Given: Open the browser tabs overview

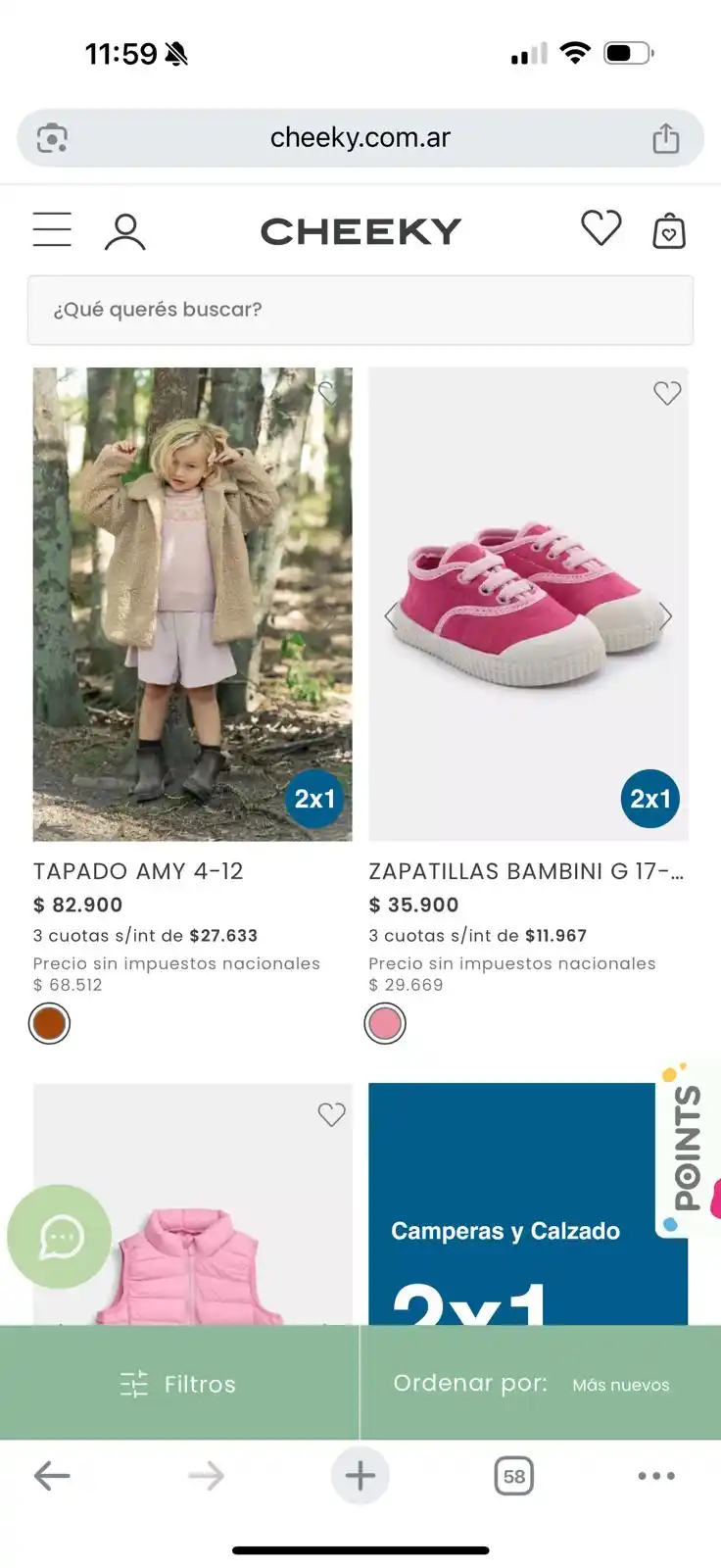Looking at the screenshot, I should tap(513, 1476).
